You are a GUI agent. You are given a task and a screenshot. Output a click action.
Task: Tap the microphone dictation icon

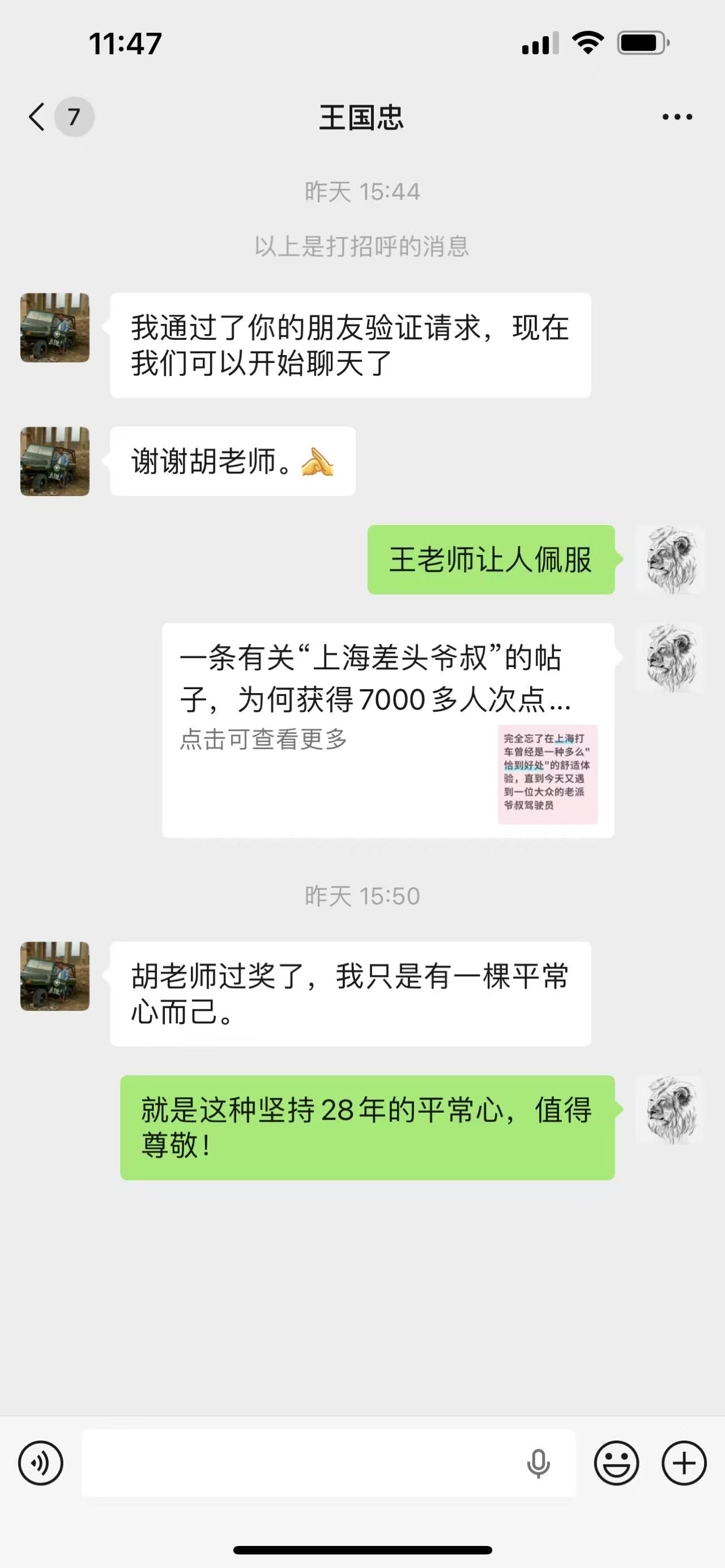538,1463
